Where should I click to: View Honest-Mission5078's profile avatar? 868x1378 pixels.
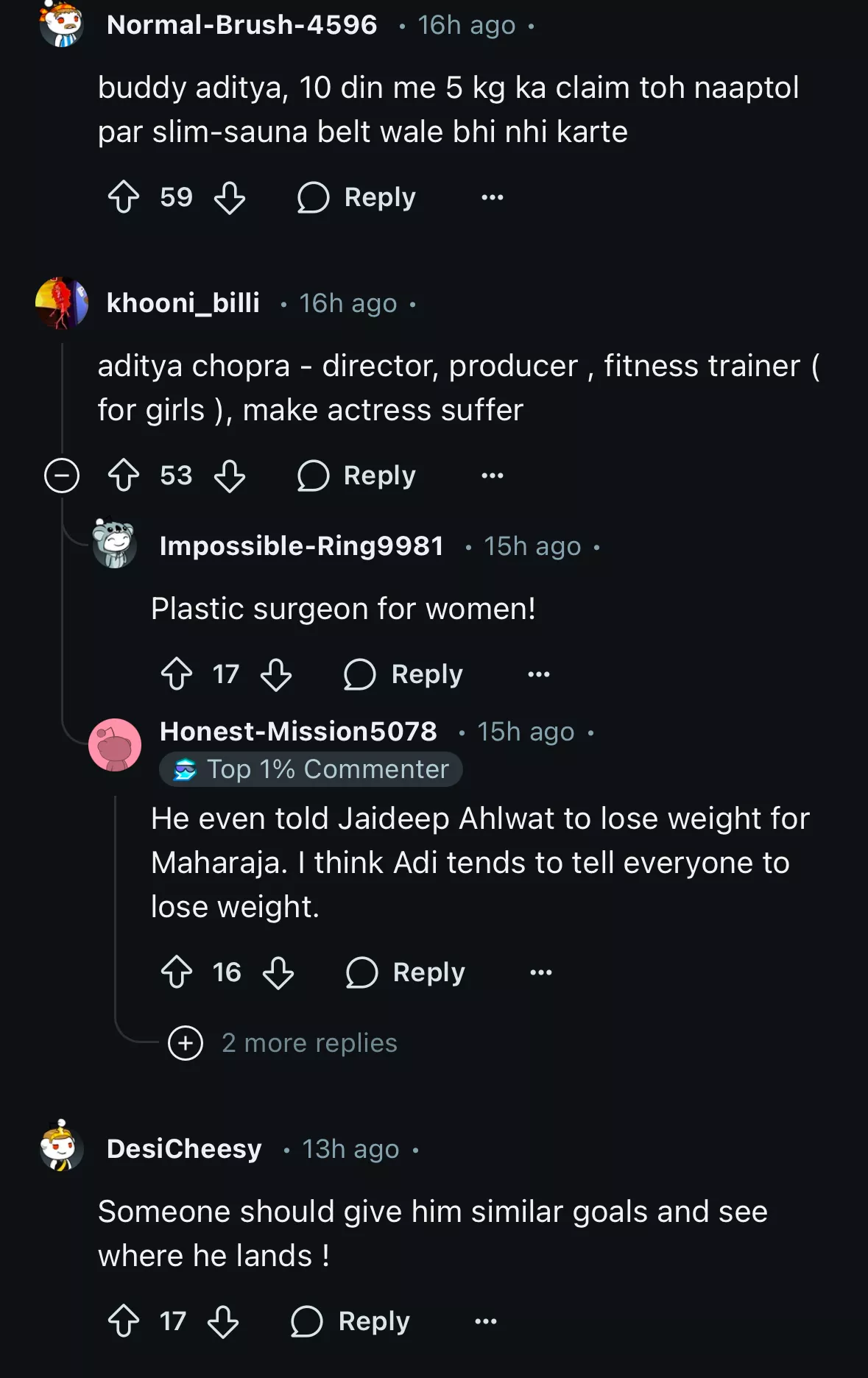pos(115,745)
